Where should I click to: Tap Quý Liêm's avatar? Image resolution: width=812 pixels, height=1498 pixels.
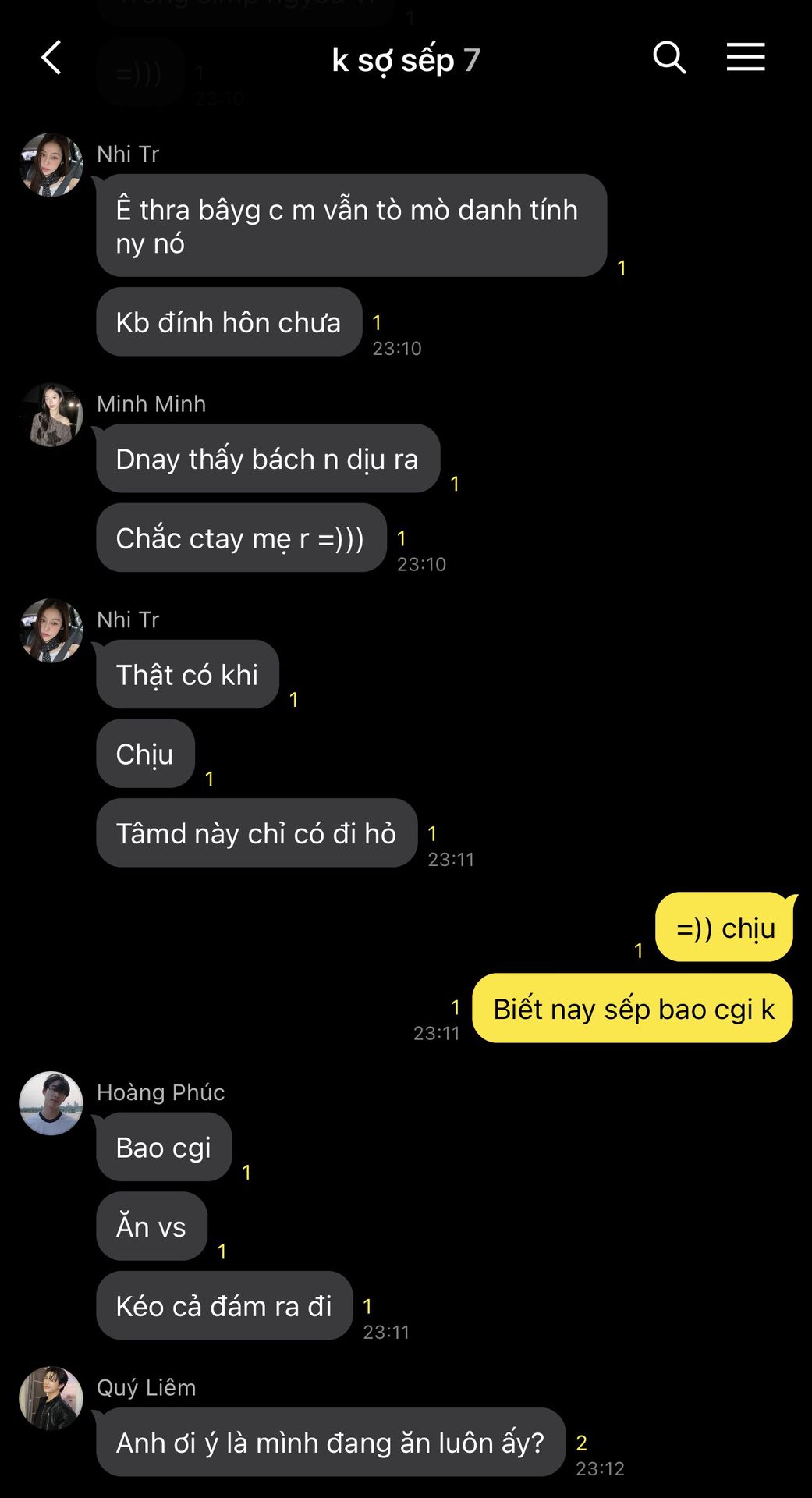(51, 1397)
